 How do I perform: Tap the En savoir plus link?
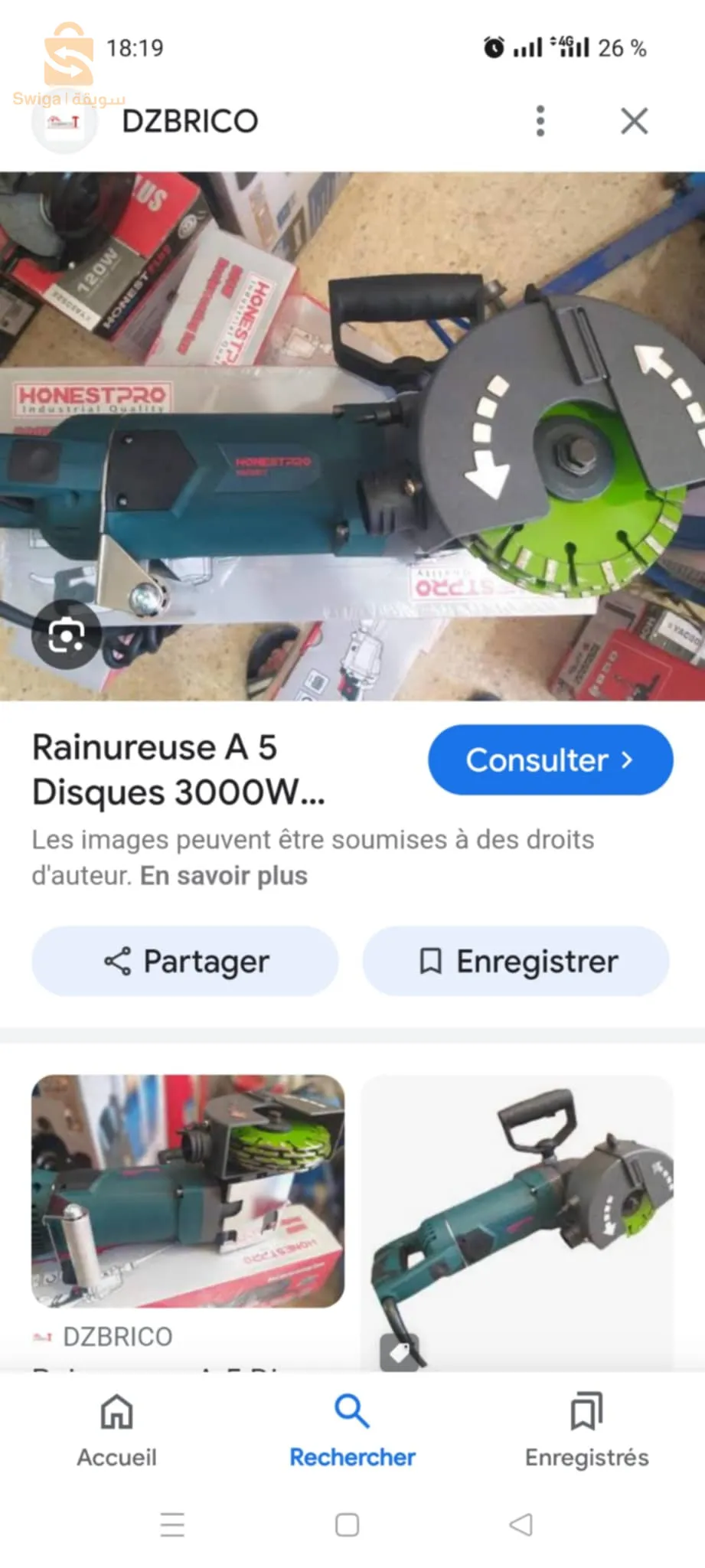click(223, 875)
